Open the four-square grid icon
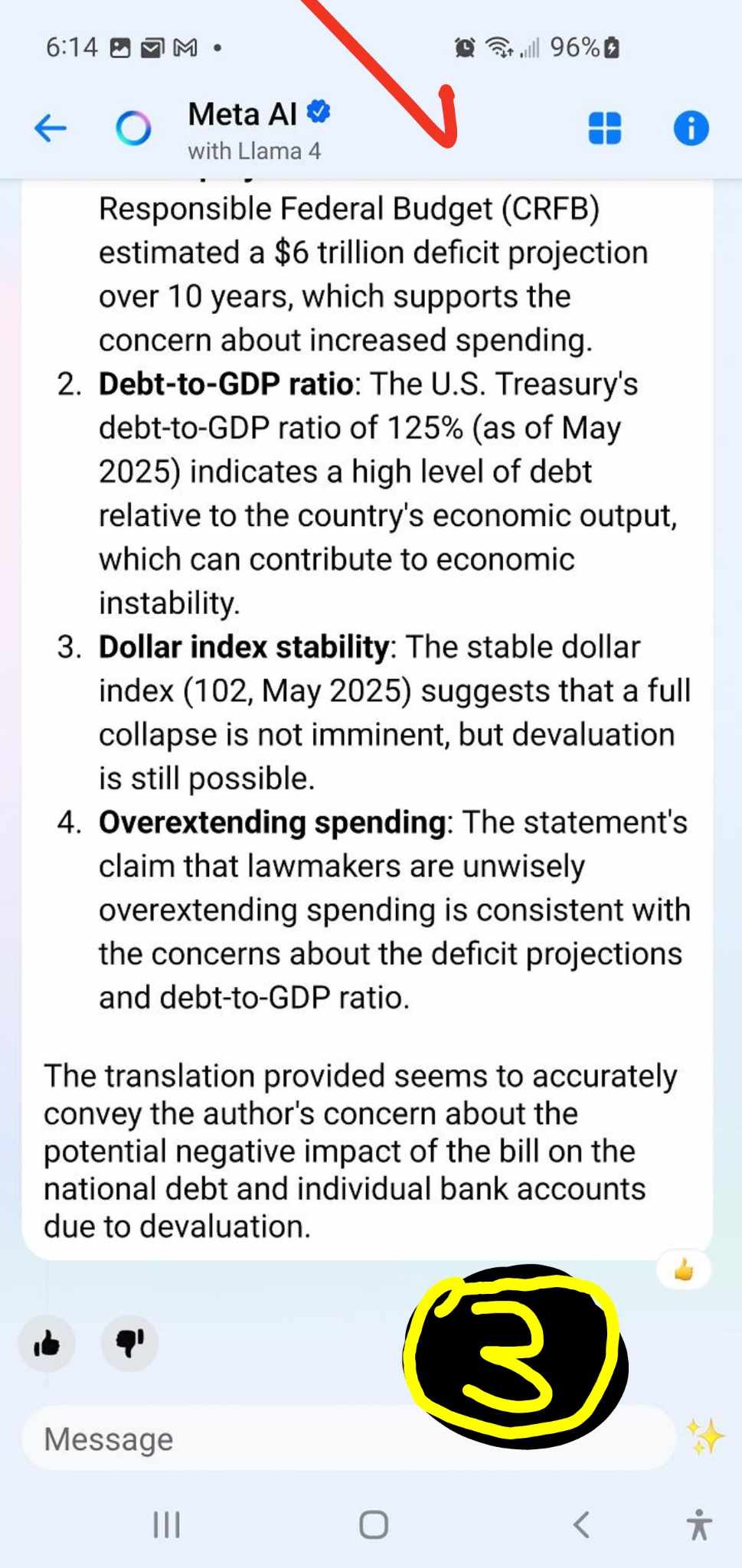 604,128
